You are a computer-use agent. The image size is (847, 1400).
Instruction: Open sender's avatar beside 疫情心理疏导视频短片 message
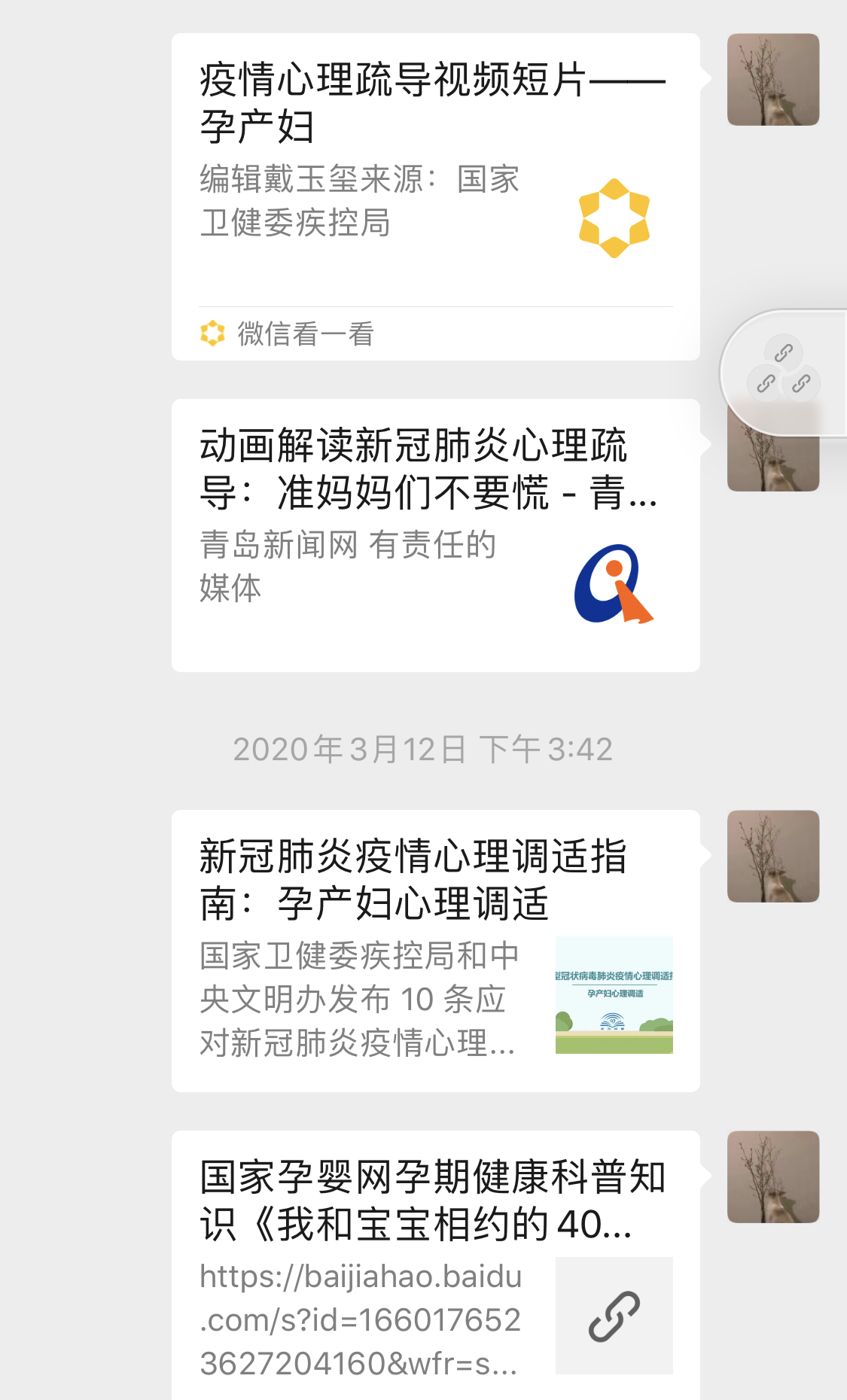coord(773,79)
